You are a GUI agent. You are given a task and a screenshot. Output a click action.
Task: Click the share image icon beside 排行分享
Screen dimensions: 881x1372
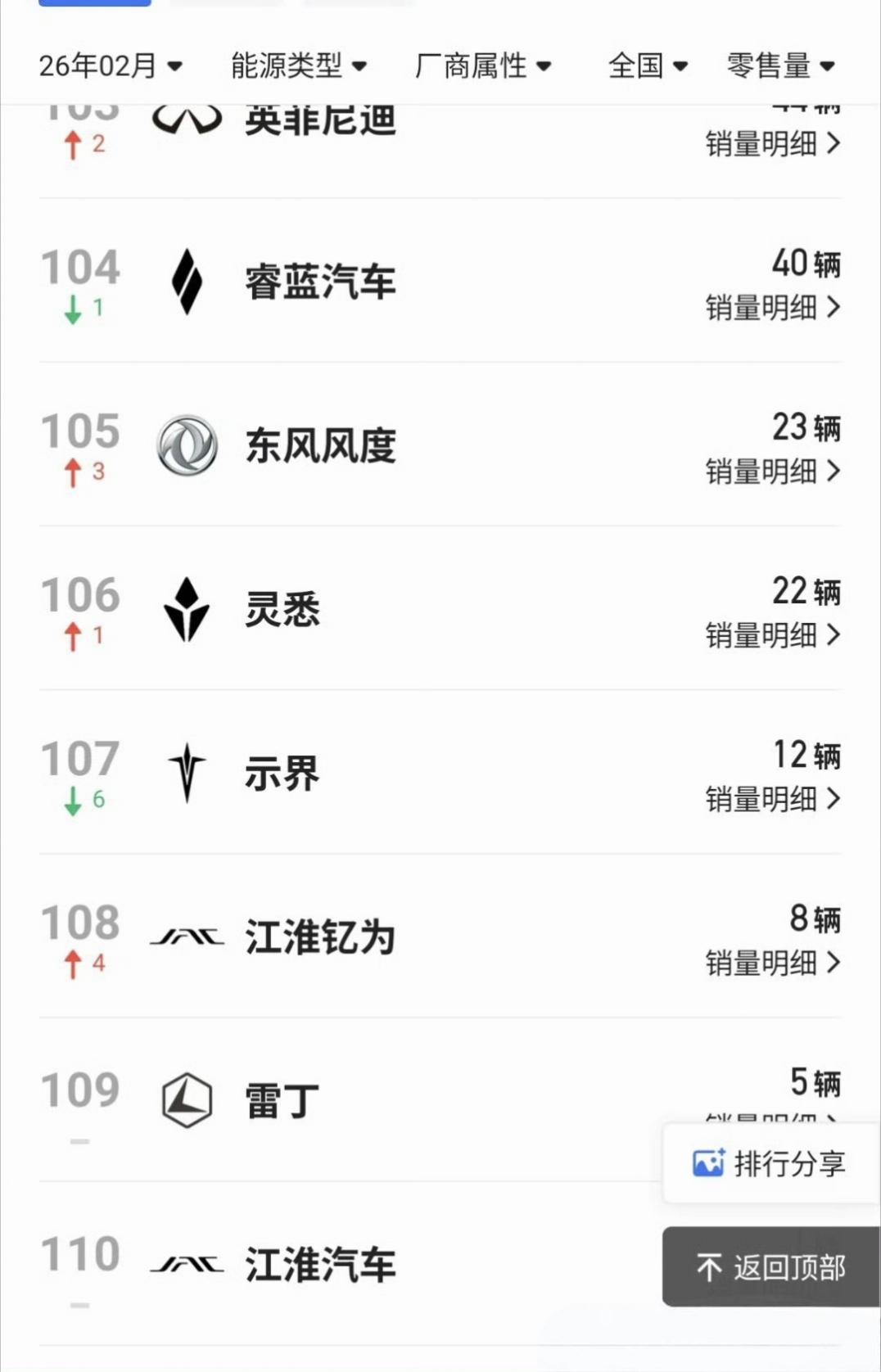click(709, 1162)
